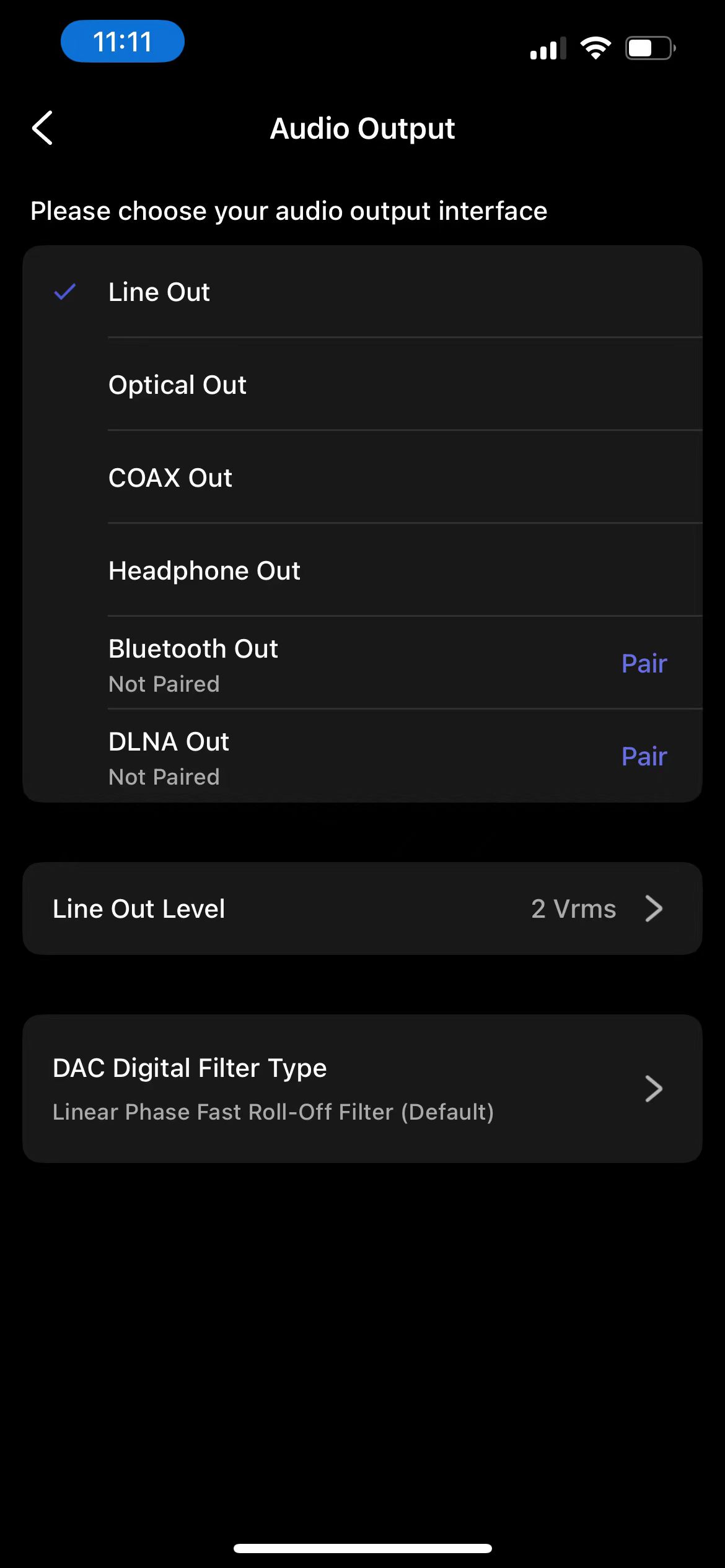
Task: Tap Pair next to Bluetooth Out
Action: pos(644,664)
